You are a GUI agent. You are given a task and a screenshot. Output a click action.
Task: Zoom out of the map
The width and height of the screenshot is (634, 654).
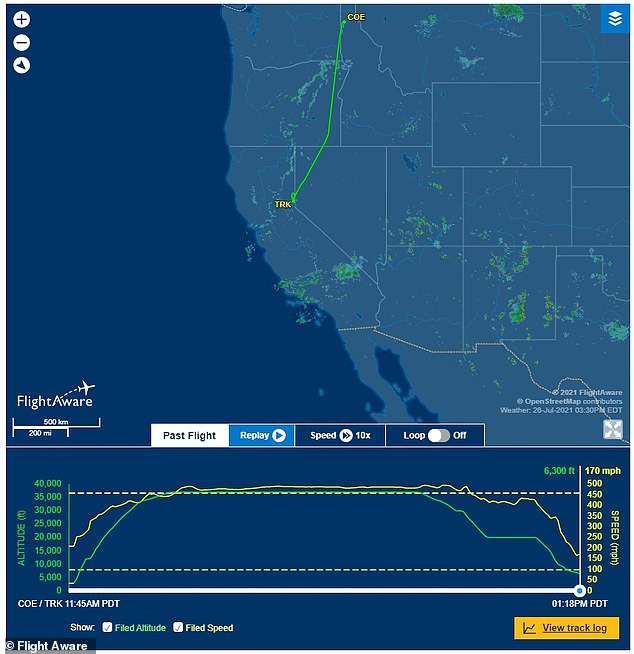[22, 42]
